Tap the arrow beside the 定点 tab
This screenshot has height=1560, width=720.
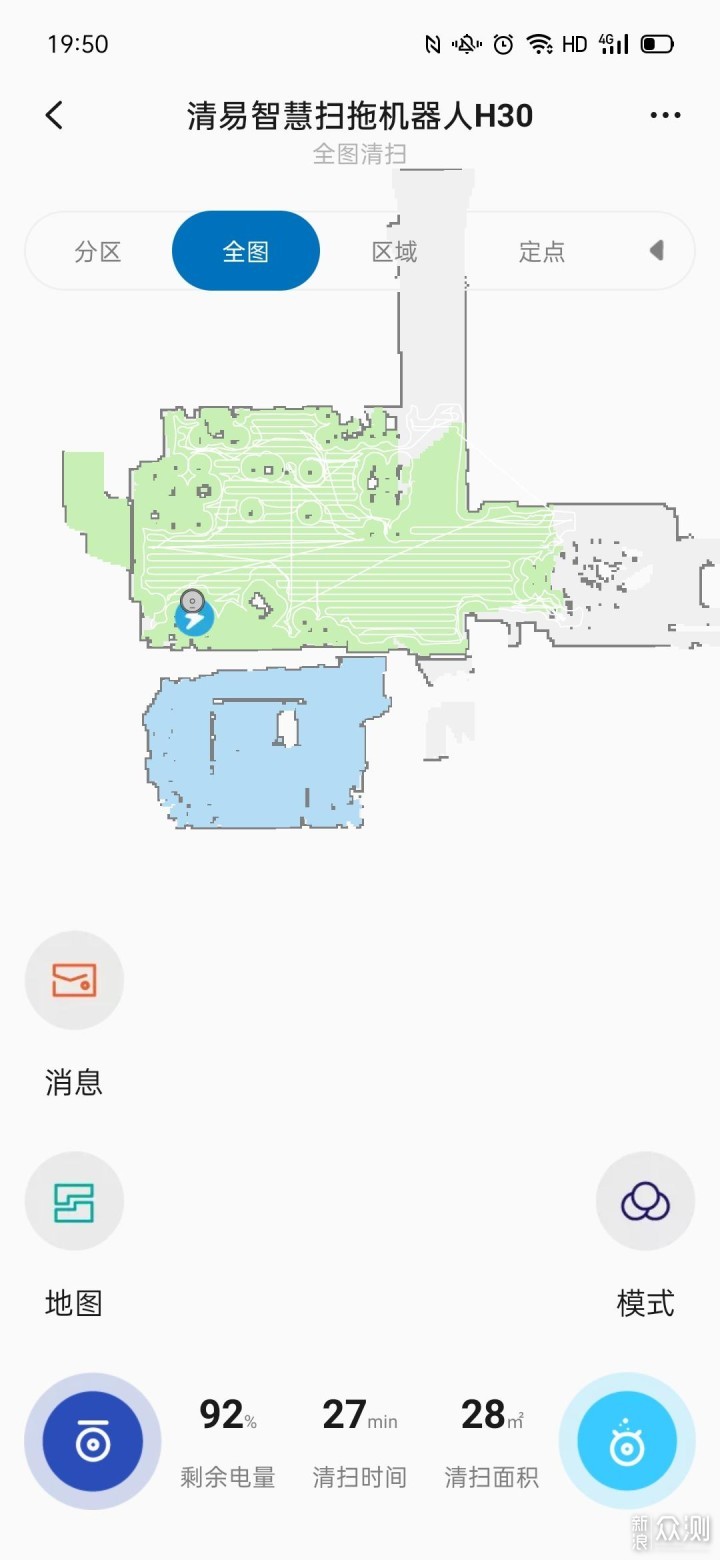(657, 250)
